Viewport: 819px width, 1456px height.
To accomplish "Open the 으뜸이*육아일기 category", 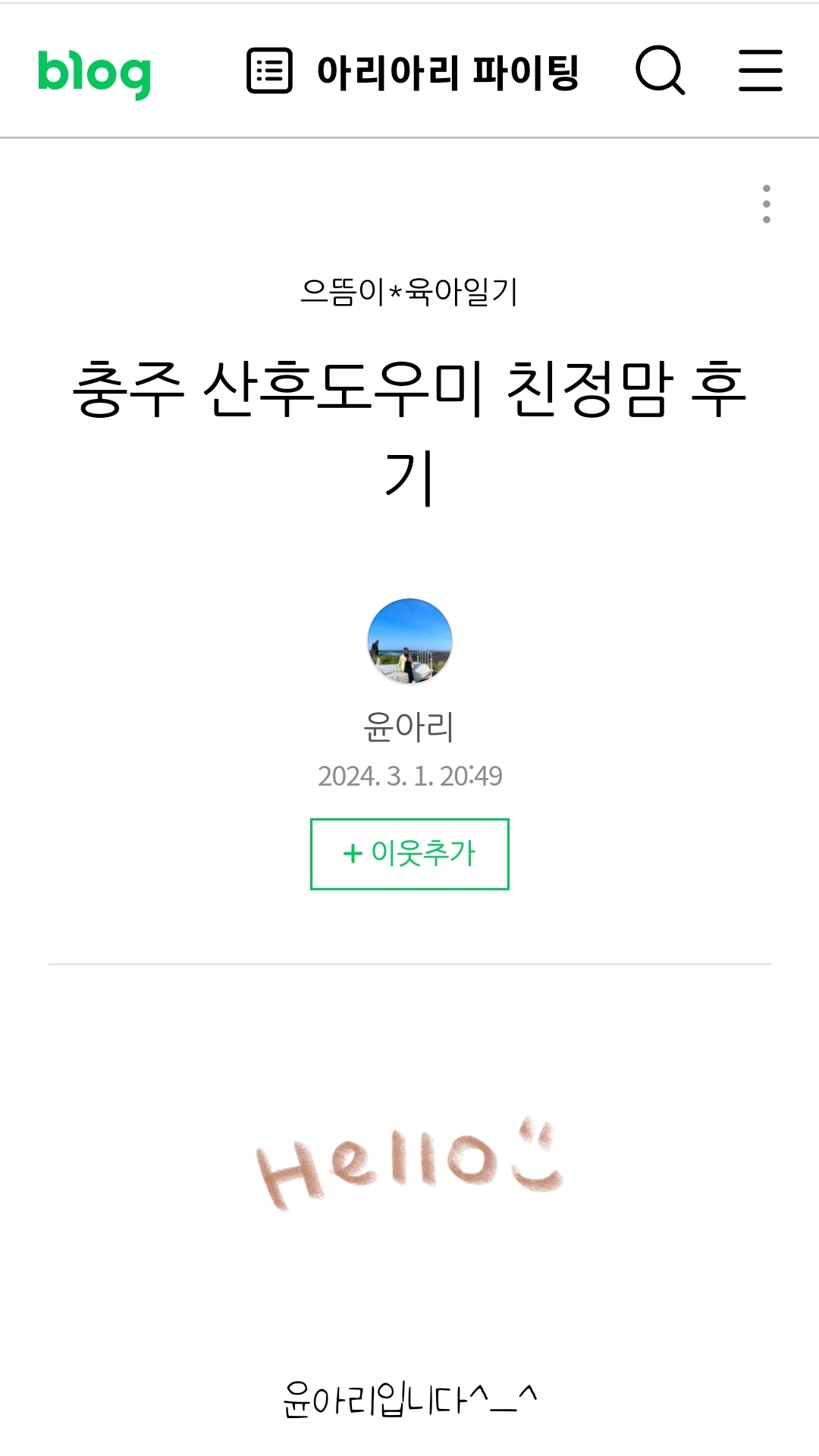I will click(x=409, y=291).
